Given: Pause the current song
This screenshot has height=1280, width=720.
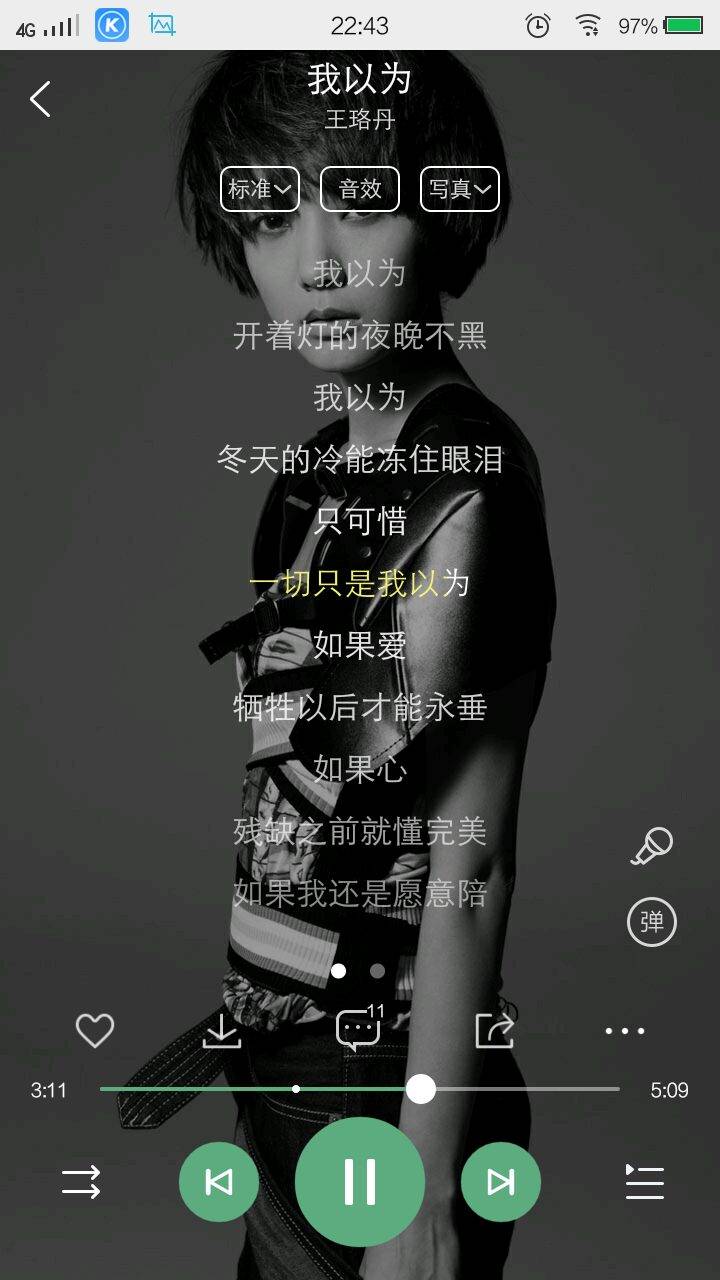Looking at the screenshot, I should 360,1182.
